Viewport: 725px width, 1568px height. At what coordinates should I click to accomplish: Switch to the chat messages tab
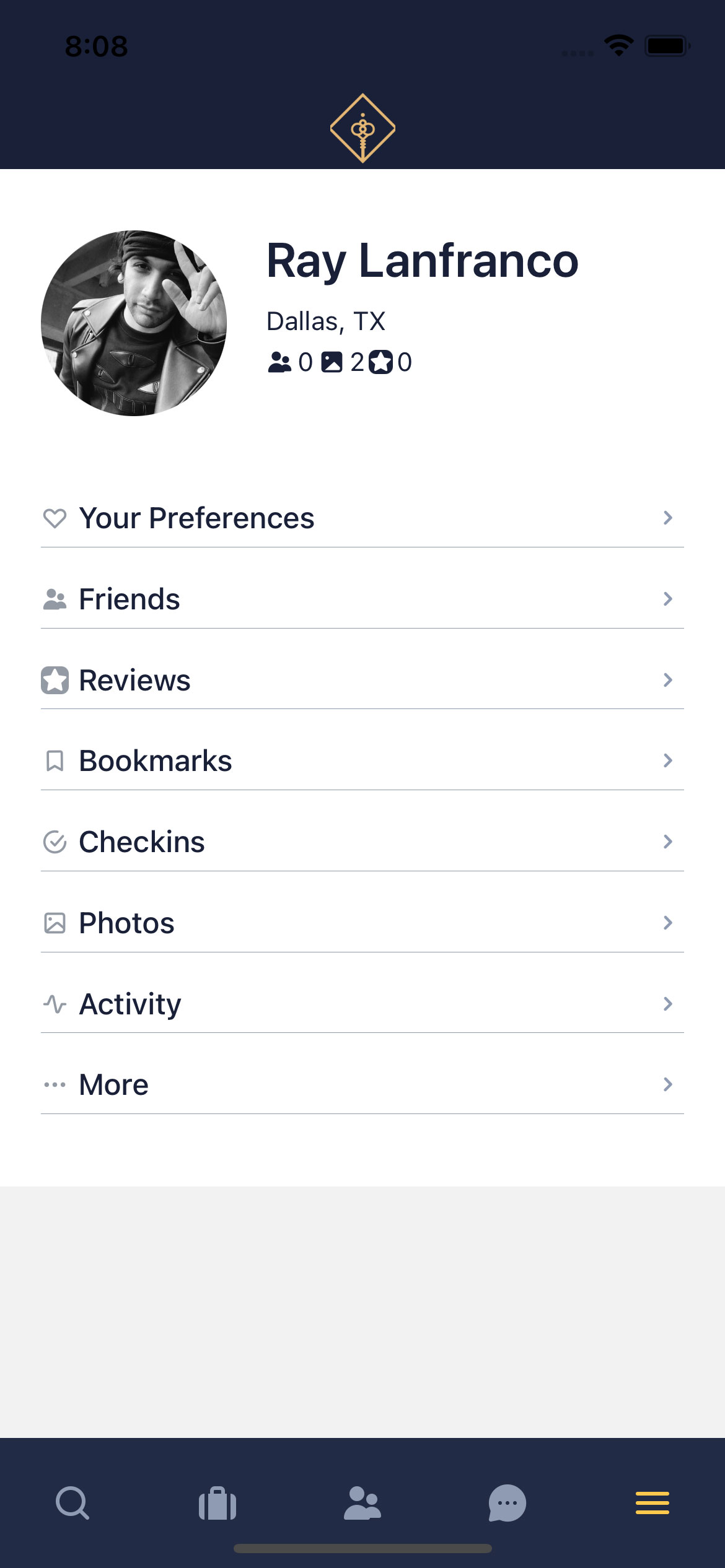click(507, 1503)
